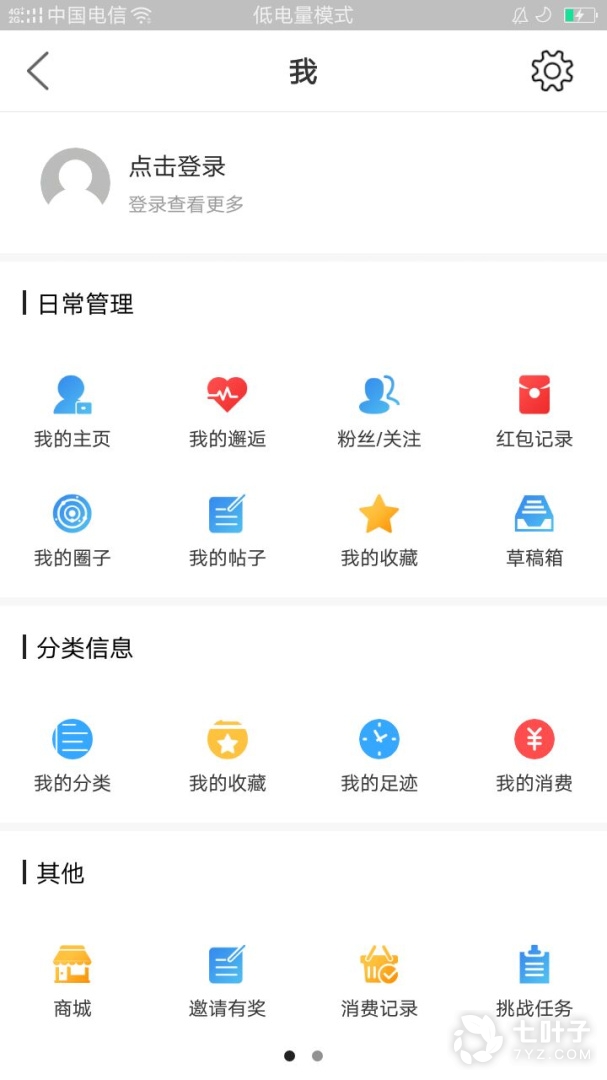Open settings via the gear icon
This screenshot has width=607, height=1080.
(552, 71)
